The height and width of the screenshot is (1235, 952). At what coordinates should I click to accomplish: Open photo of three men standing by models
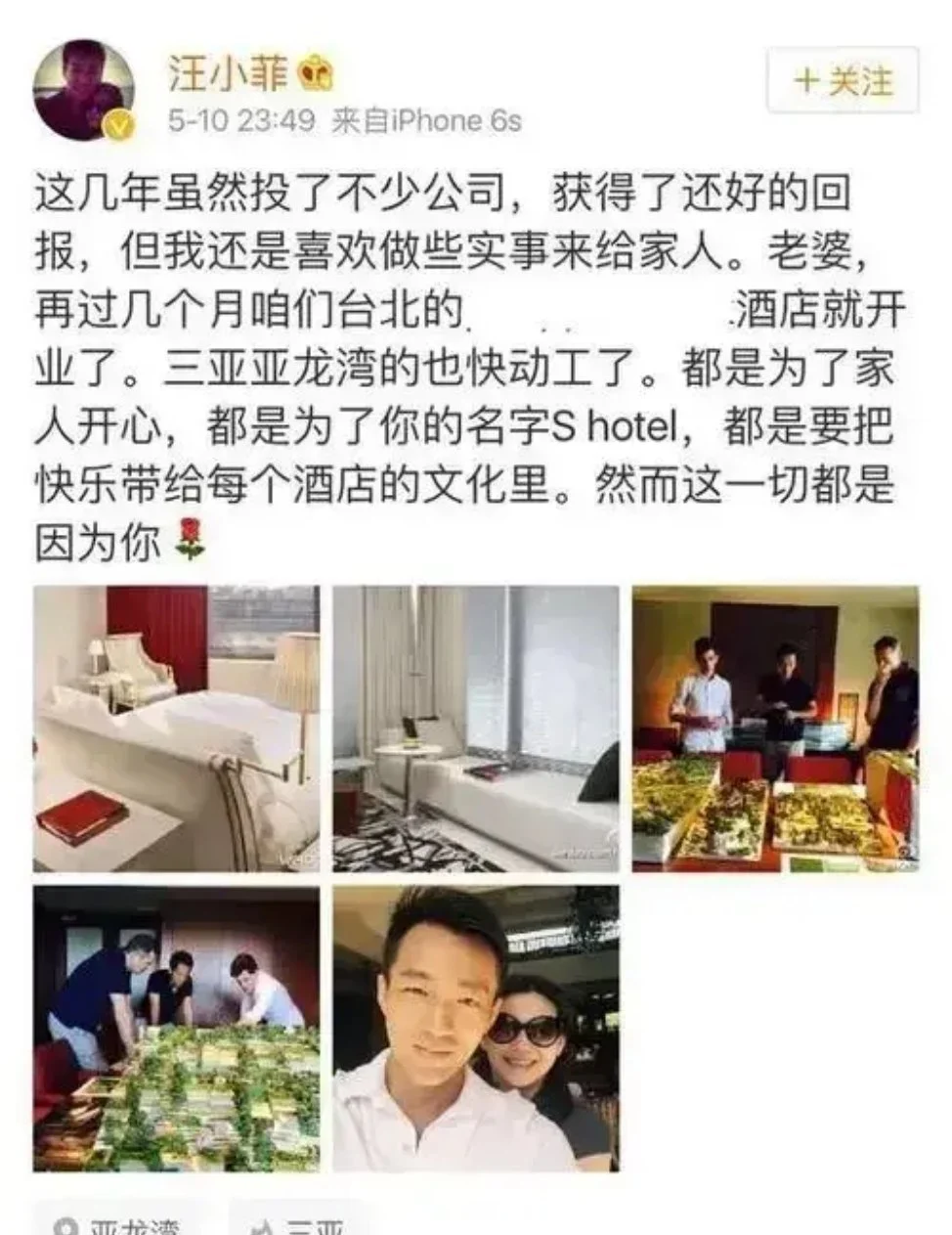pyautogui.click(x=775, y=728)
